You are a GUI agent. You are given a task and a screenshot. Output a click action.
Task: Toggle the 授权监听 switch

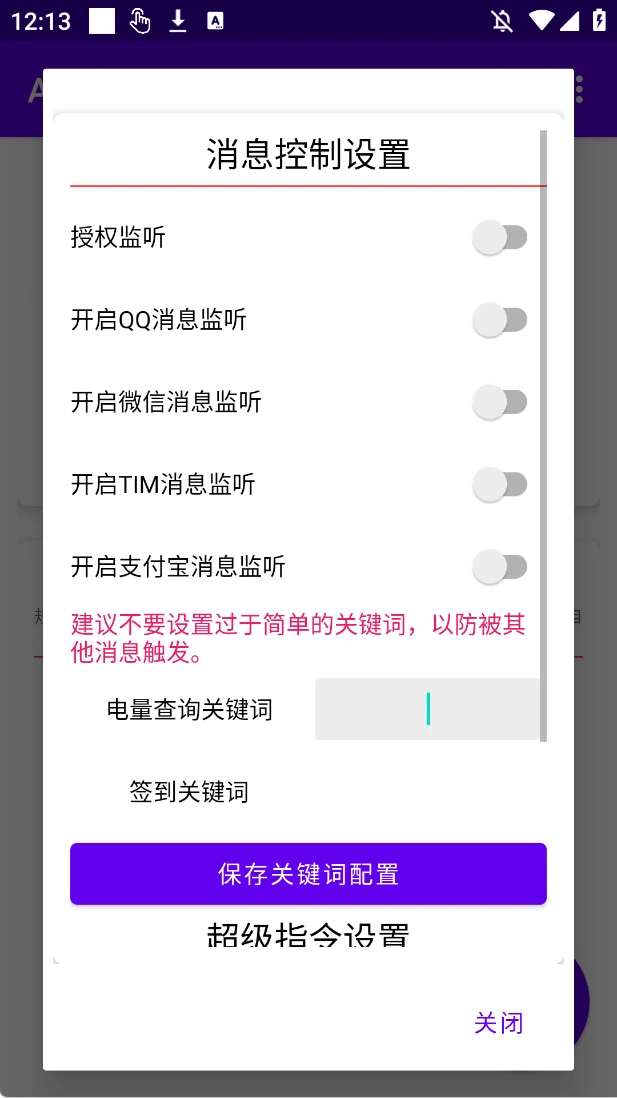click(499, 238)
